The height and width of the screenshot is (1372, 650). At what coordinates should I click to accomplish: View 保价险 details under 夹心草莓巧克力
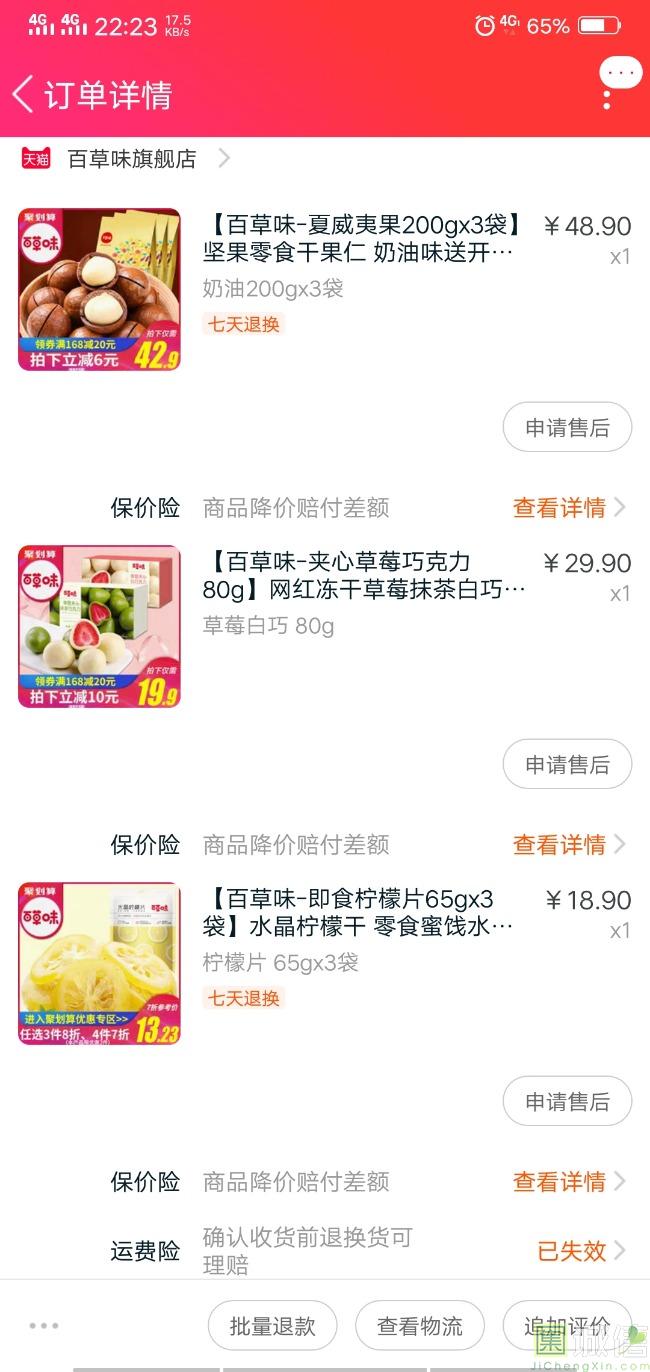click(x=569, y=845)
